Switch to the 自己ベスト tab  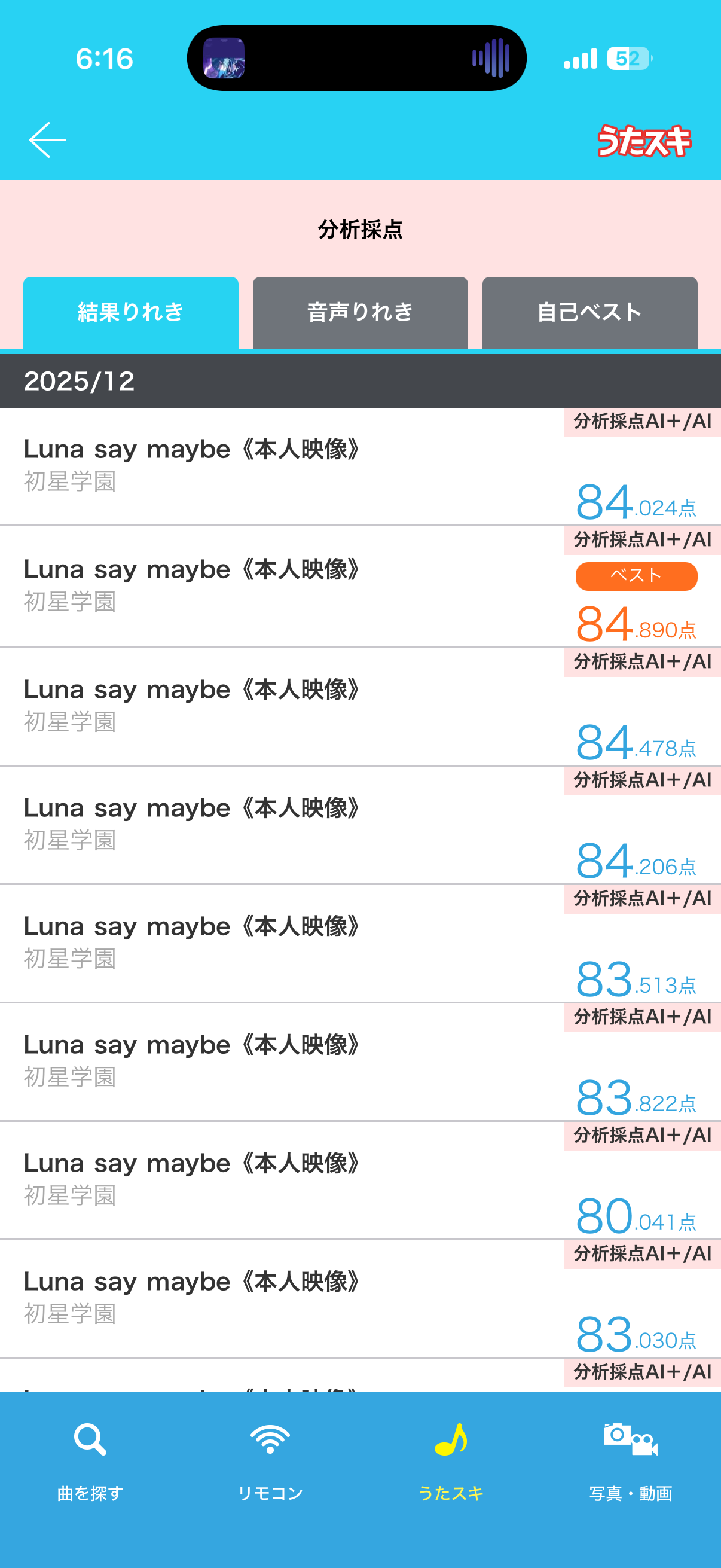tap(589, 312)
